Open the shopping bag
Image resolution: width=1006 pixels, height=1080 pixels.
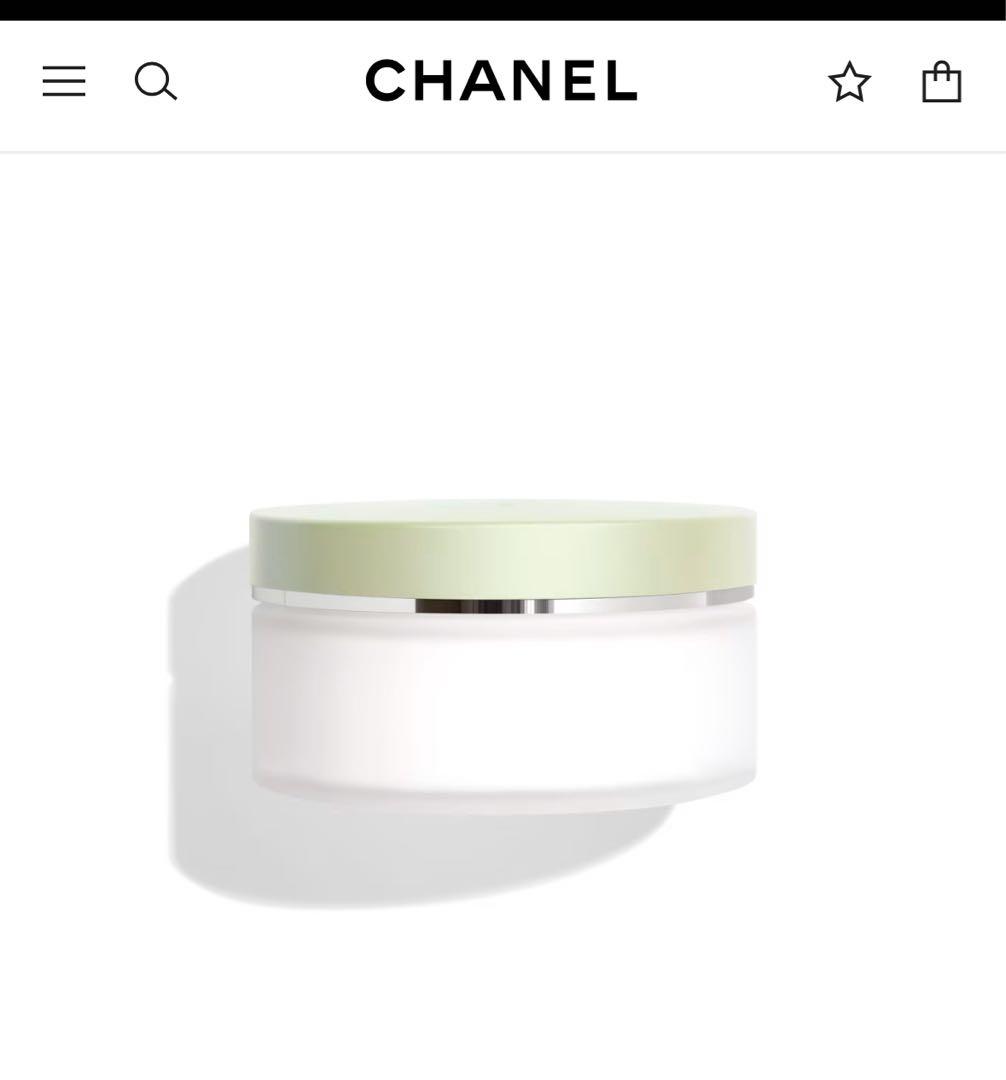(x=941, y=82)
